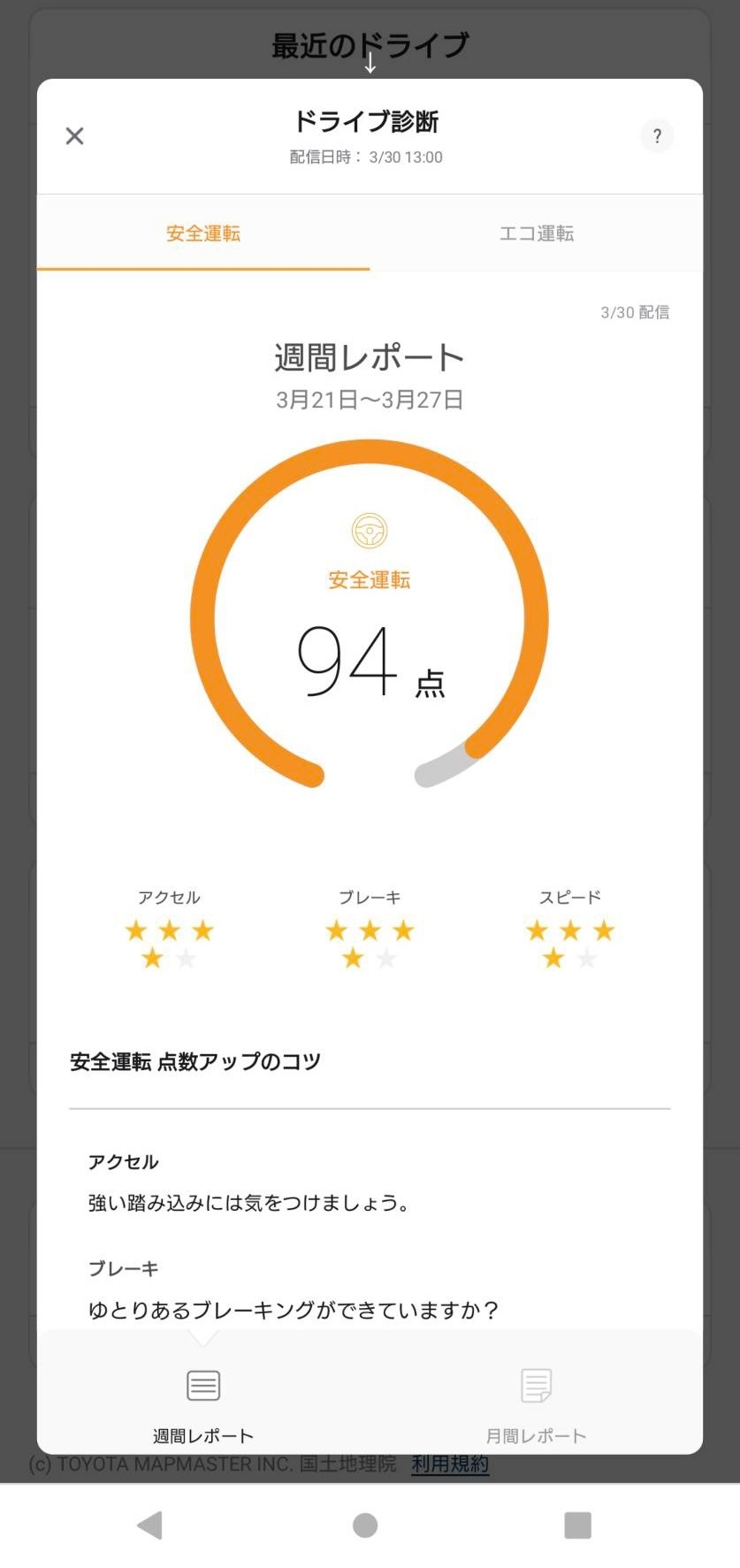Image resolution: width=740 pixels, height=1568 pixels.
Task: Open the help question mark icon
Action: (657, 136)
